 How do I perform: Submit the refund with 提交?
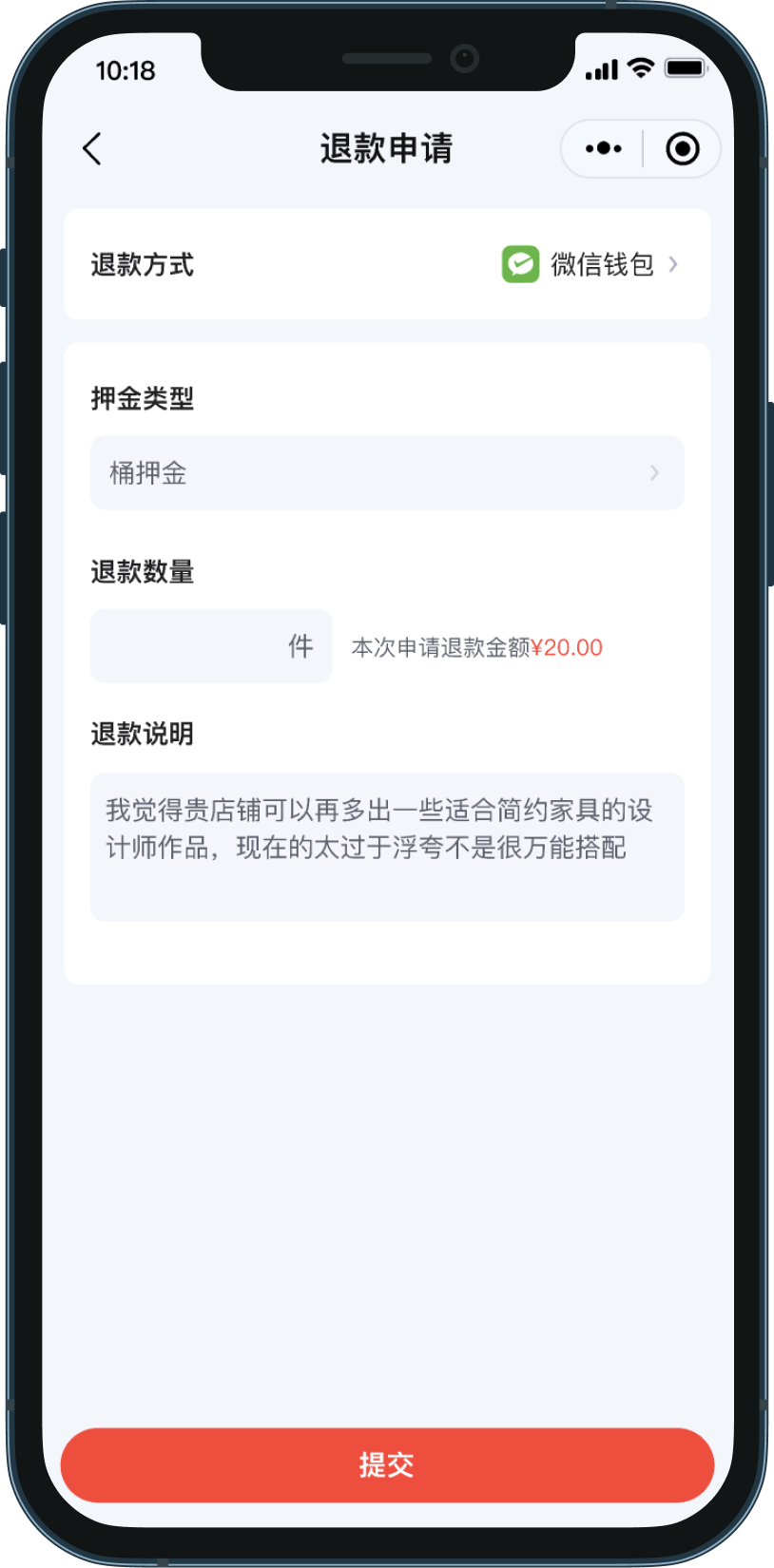tap(387, 1464)
